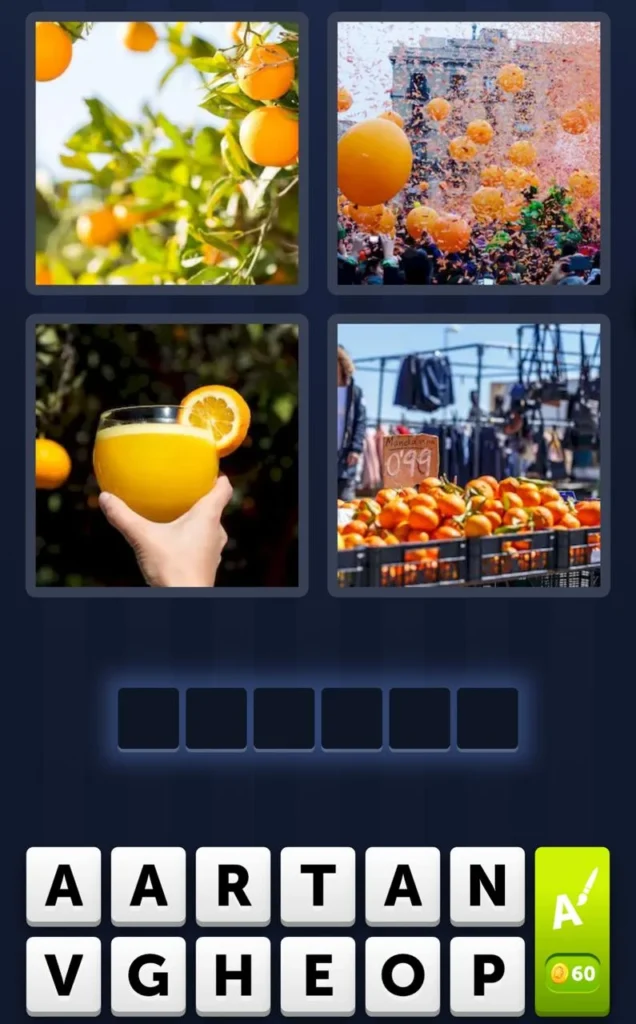Pick the letter E tile

tap(318, 976)
